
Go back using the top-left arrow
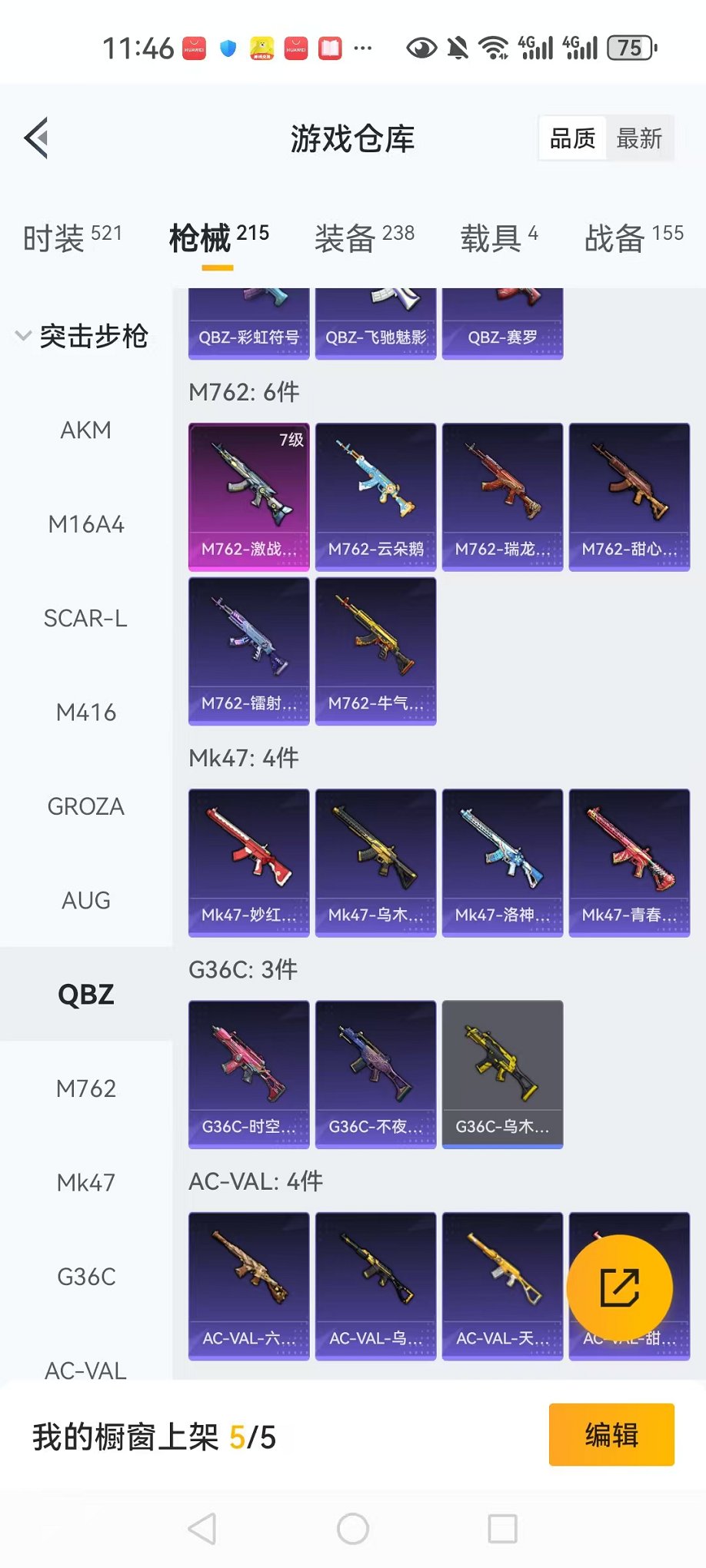tap(37, 138)
